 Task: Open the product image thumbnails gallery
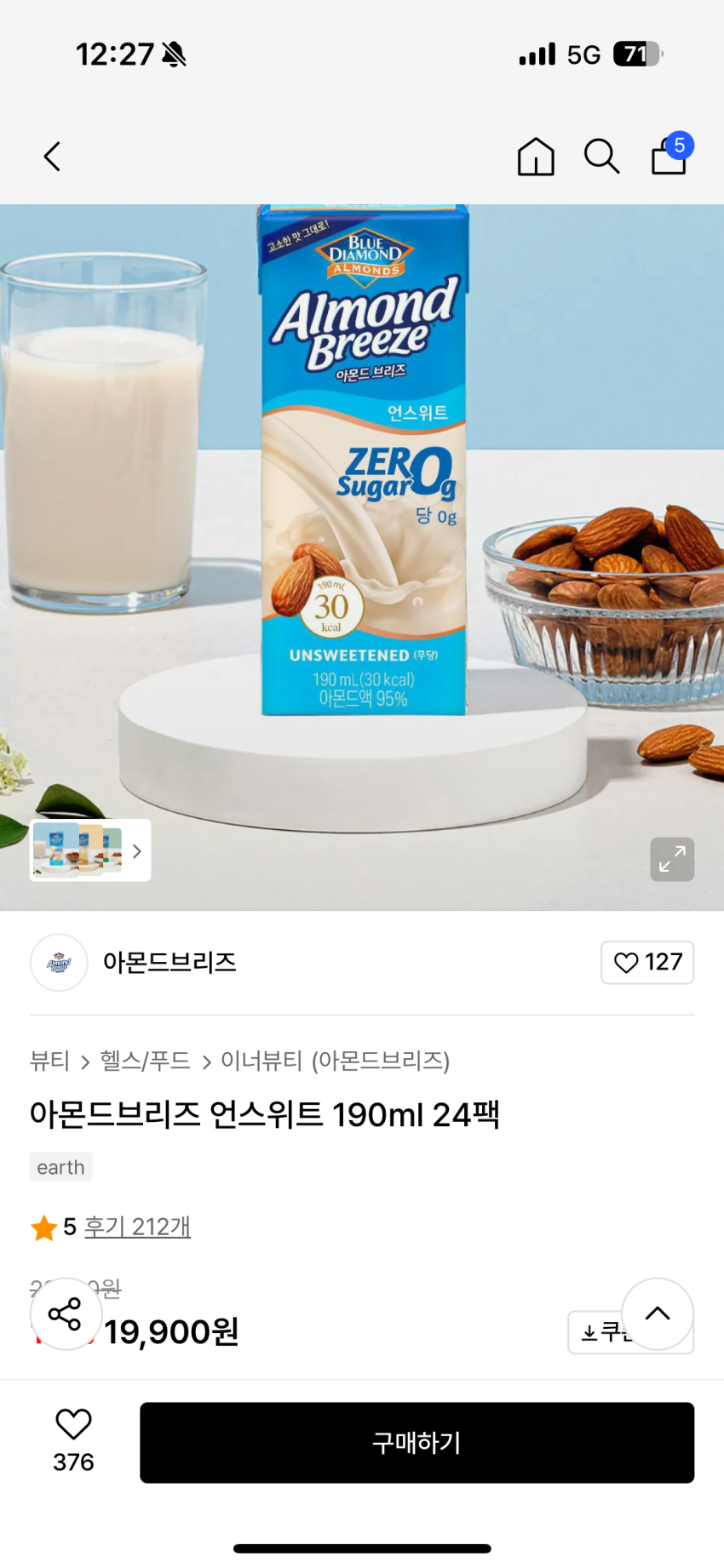(90, 850)
